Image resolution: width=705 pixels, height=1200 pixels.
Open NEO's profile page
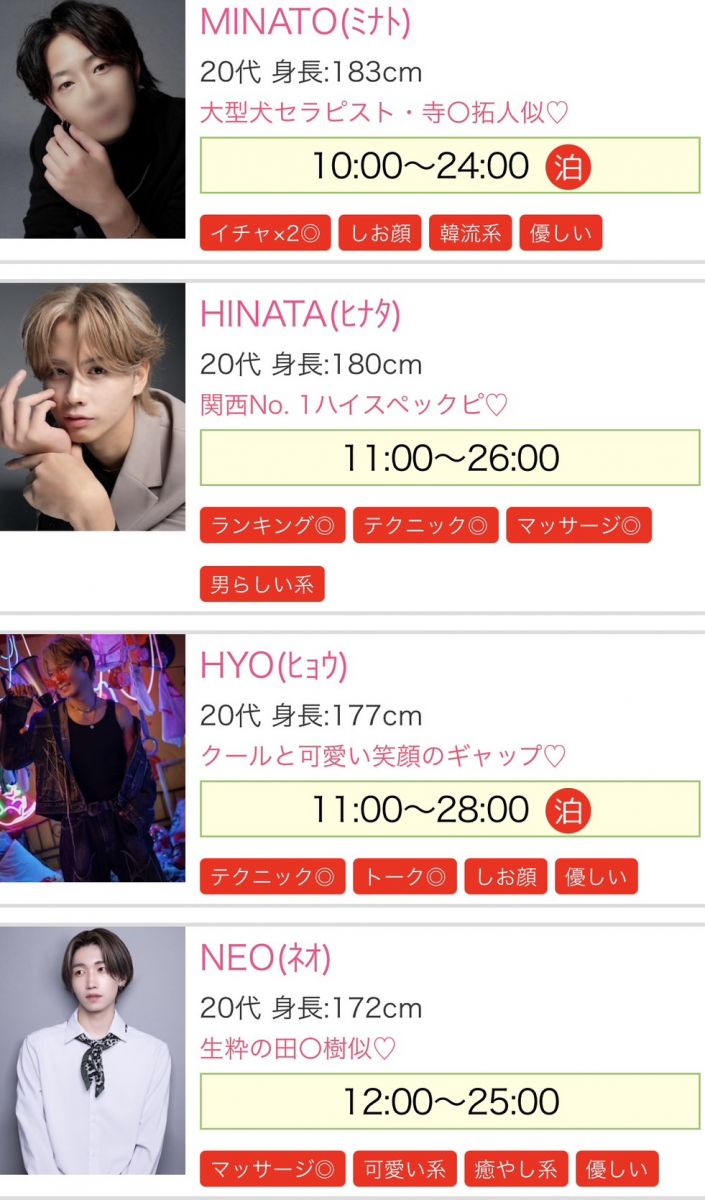coord(265,958)
